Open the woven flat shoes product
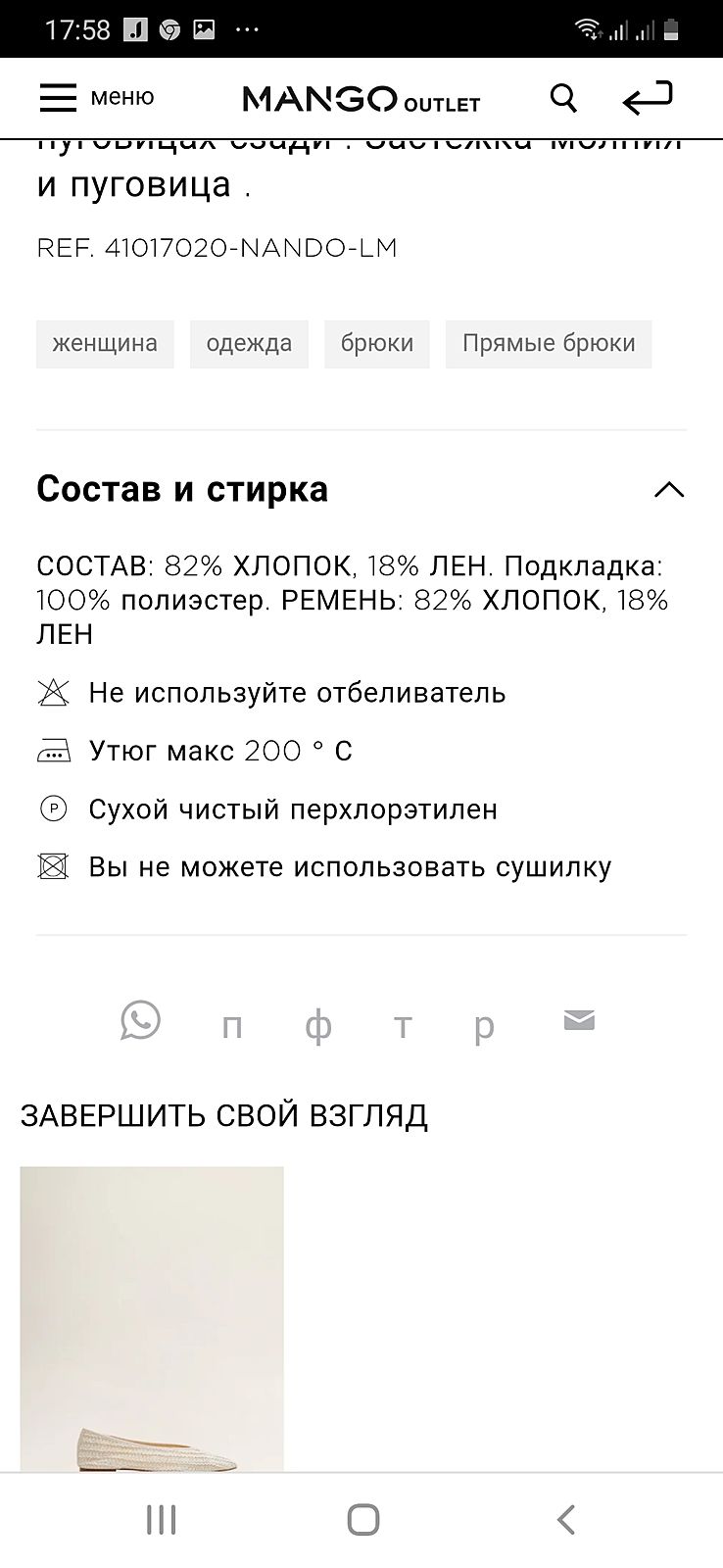Viewport: 723px width, 1568px height. [x=152, y=1318]
